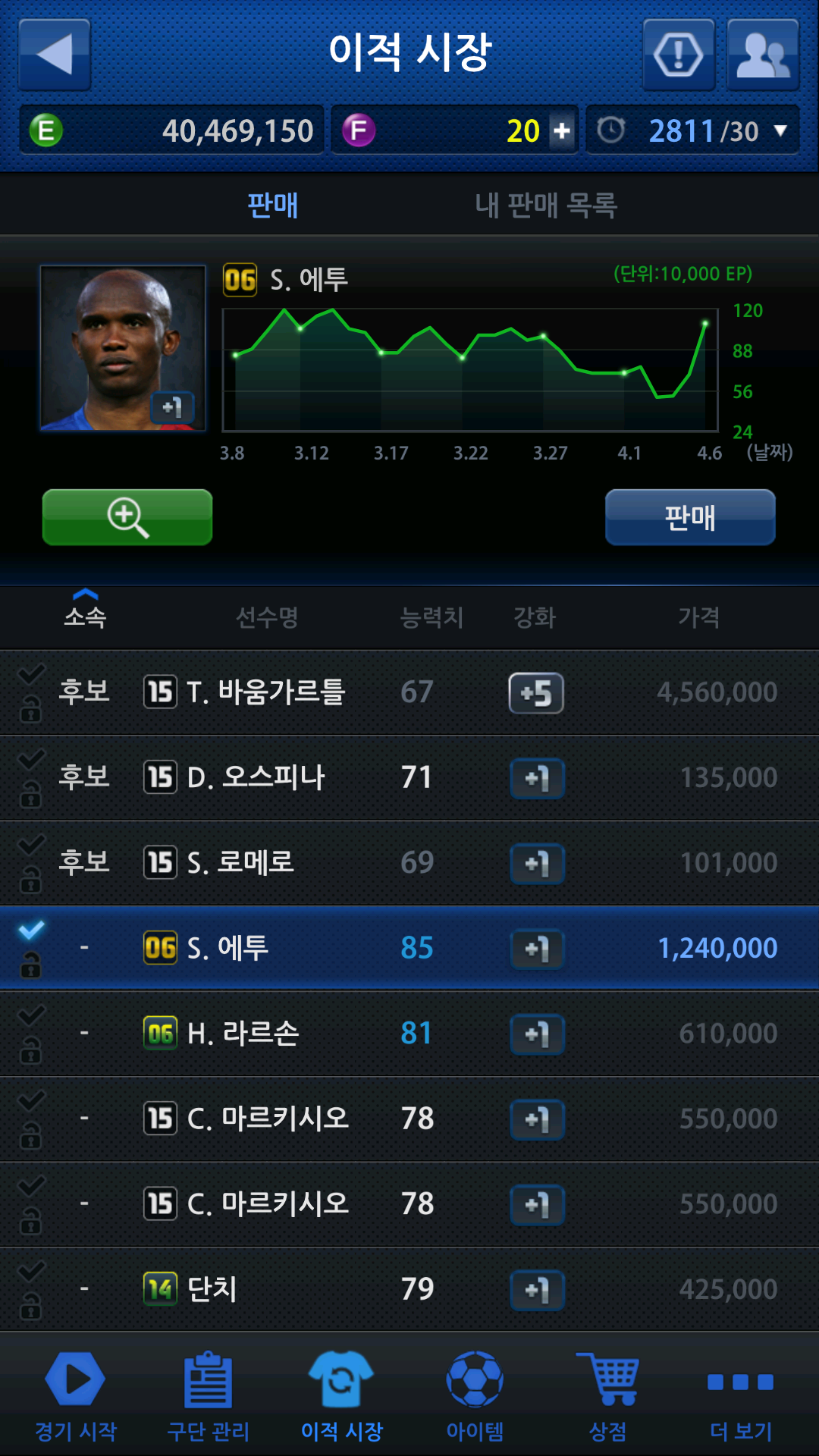The width and height of the screenshot is (819, 1456).
Task: Open the 더 보기 more menu
Action: [x=741, y=1397]
